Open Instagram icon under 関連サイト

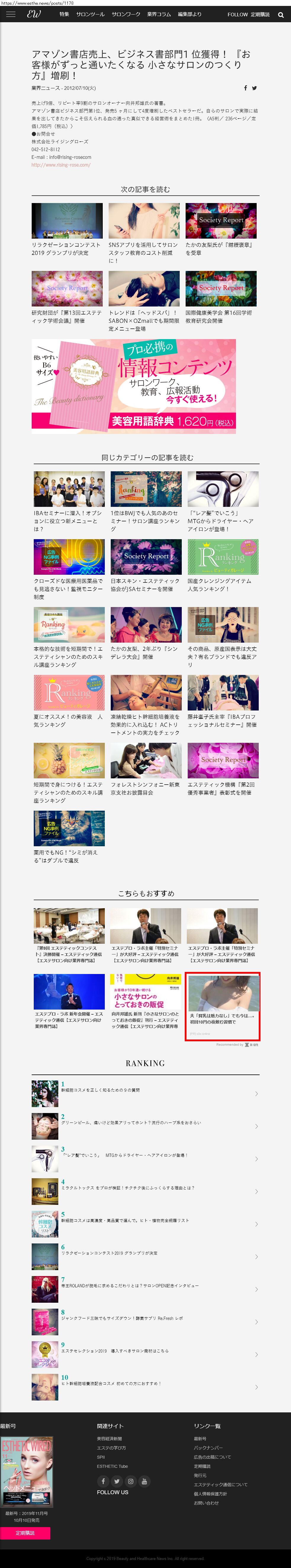pos(131,1481)
